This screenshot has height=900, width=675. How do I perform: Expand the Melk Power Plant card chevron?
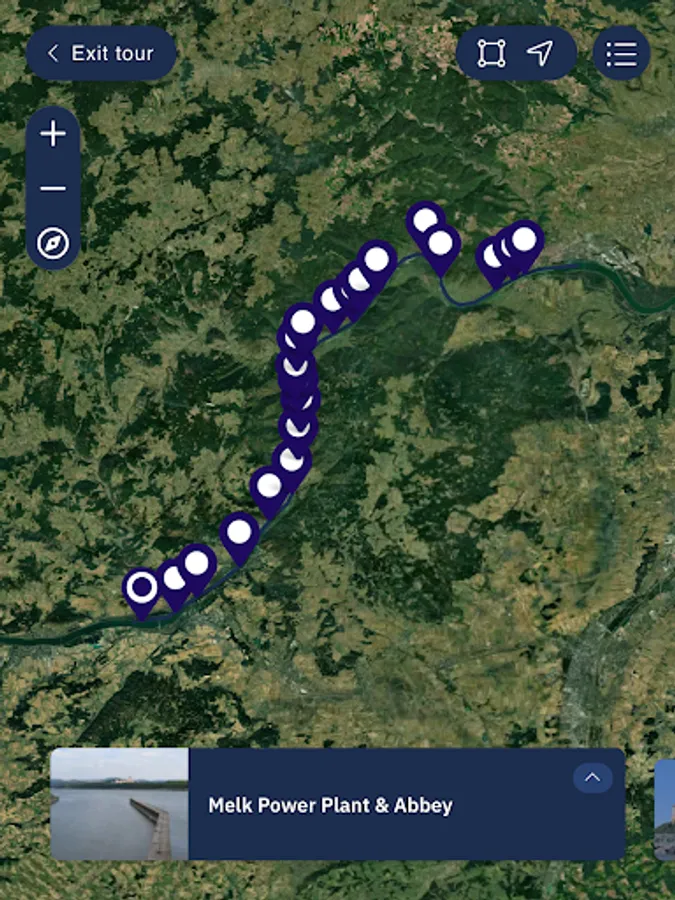point(593,778)
